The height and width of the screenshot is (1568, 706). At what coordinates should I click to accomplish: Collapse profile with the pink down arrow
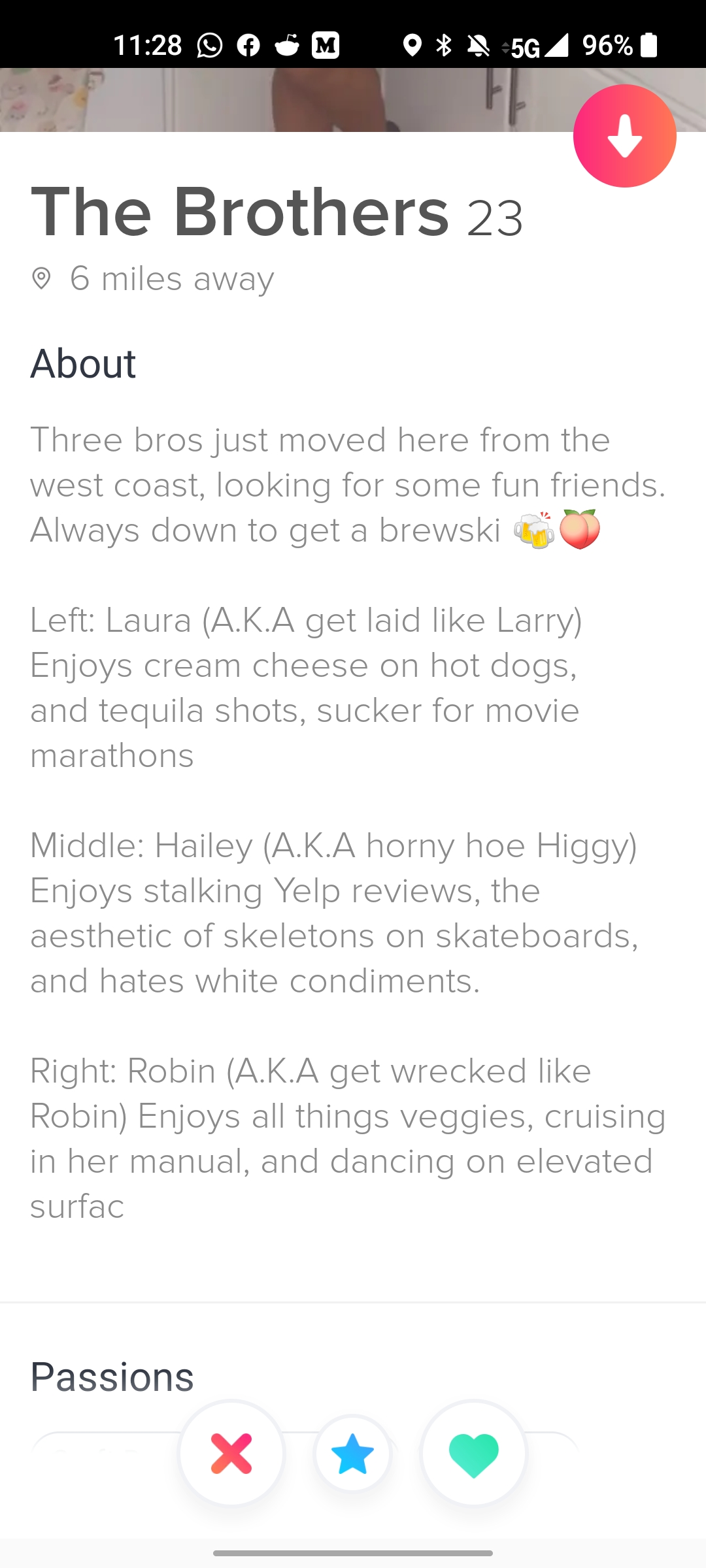pos(624,136)
